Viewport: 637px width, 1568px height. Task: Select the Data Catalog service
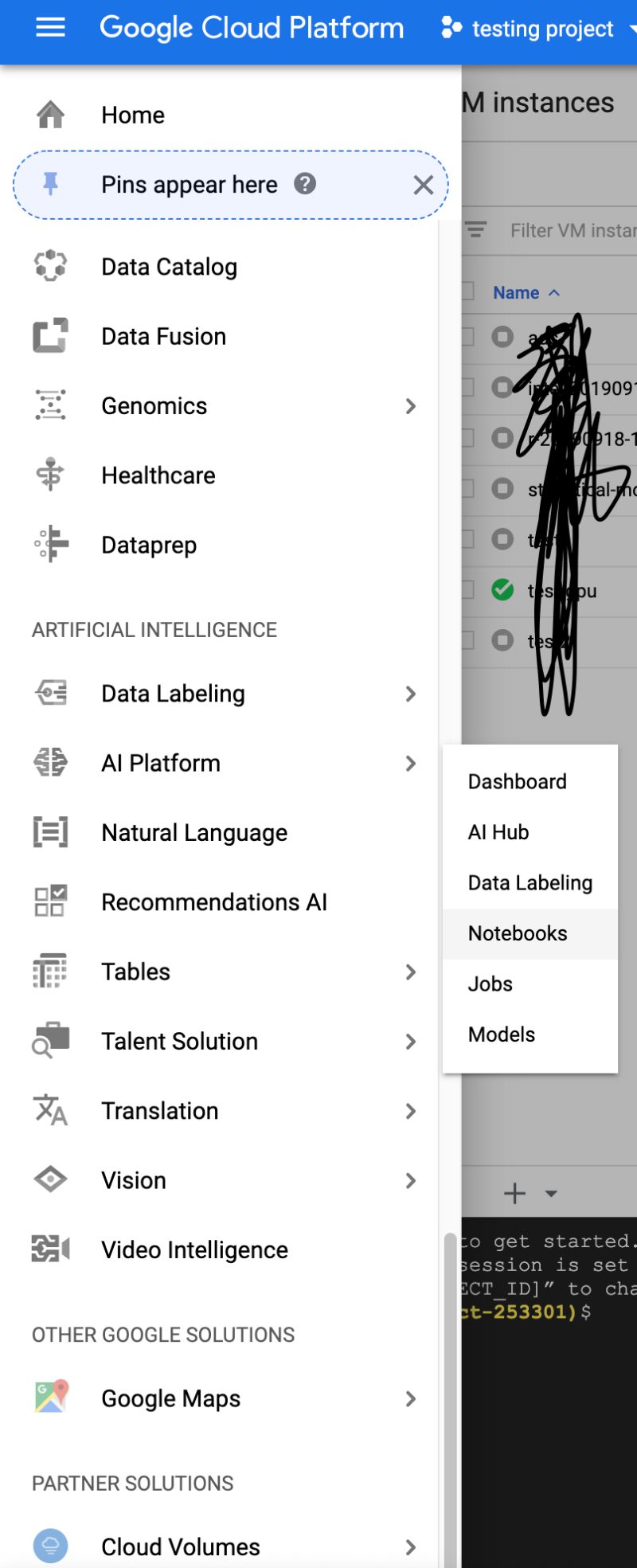coord(50,266)
